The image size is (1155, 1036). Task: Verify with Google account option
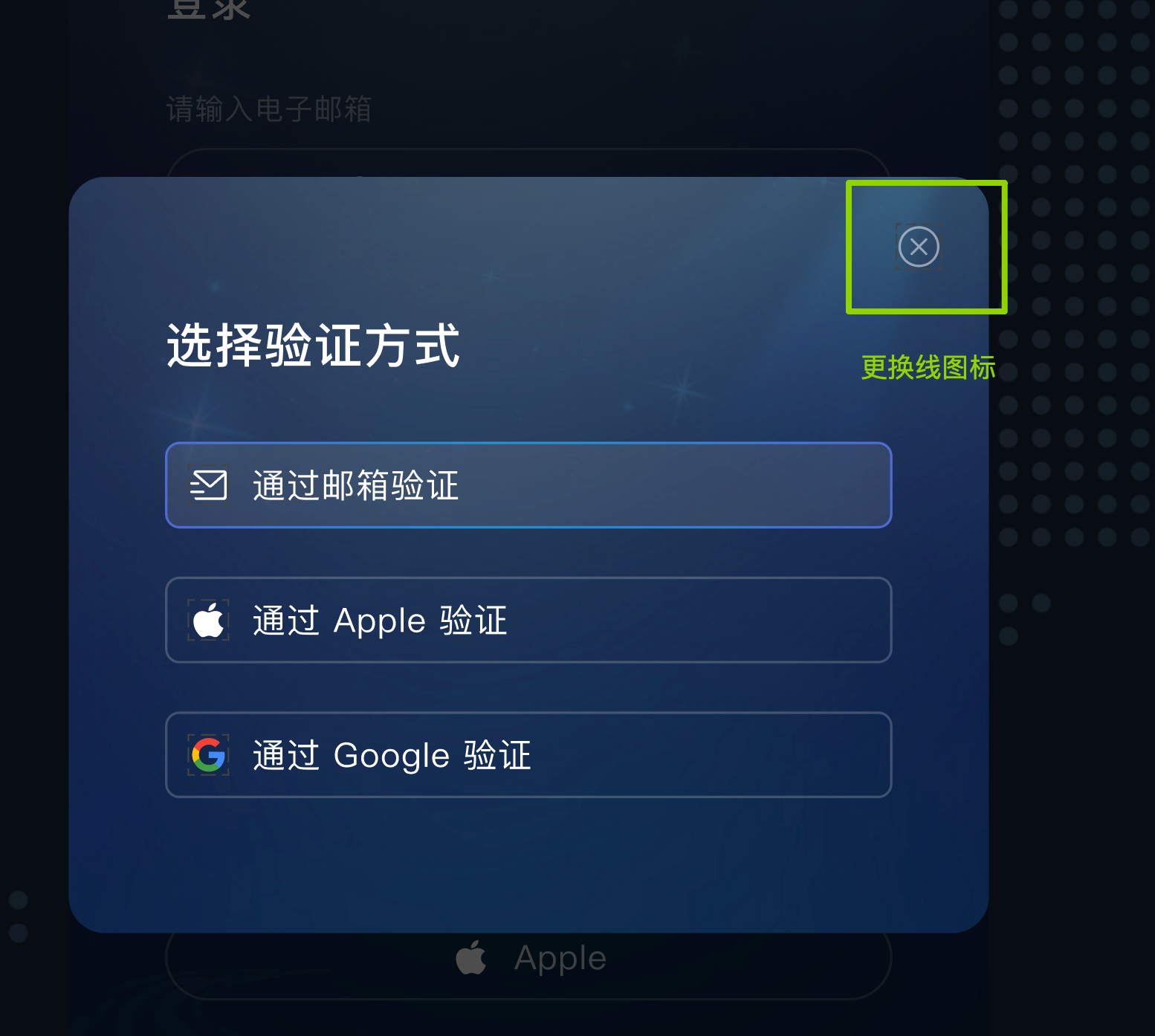pyautogui.click(x=528, y=755)
